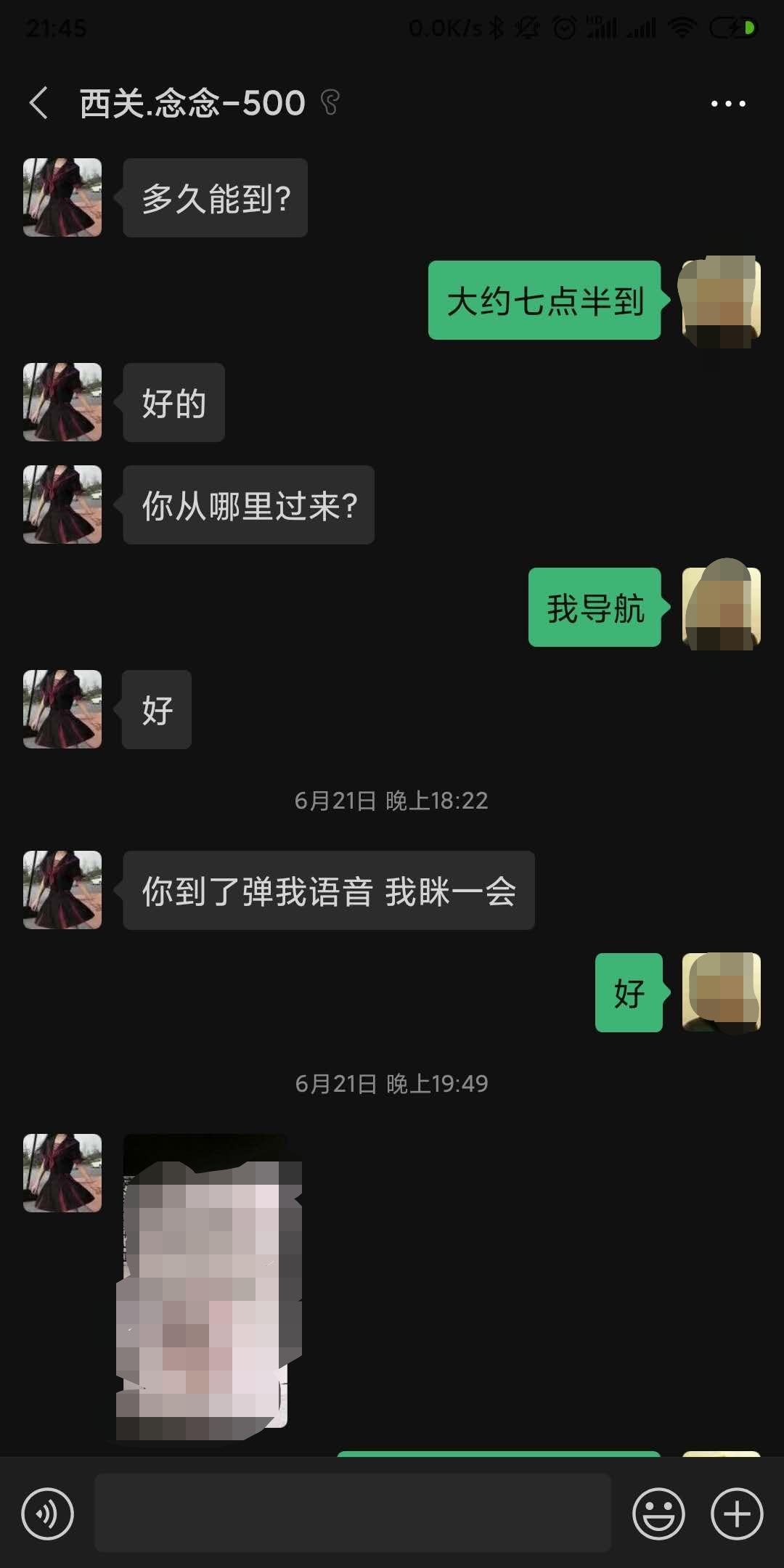
Task: Tap the chat title '西关.念念-500'
Action: point(191,103)
